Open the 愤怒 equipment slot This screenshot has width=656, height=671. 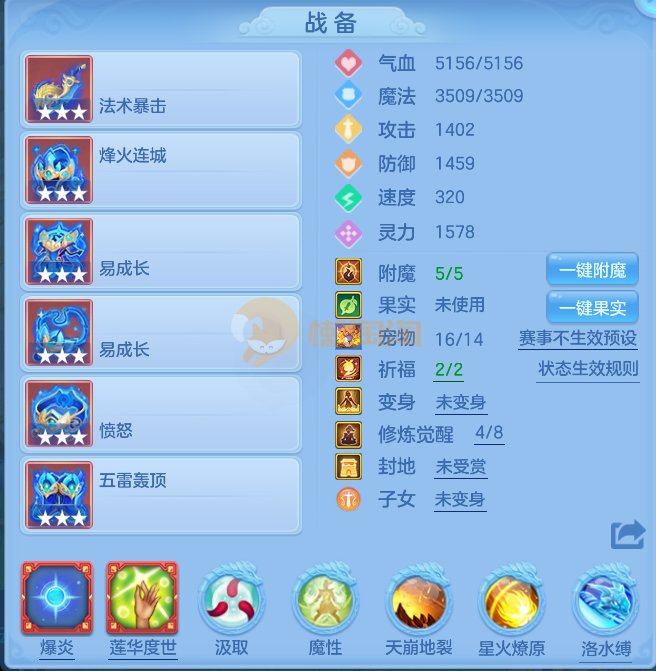coord(161,414)
